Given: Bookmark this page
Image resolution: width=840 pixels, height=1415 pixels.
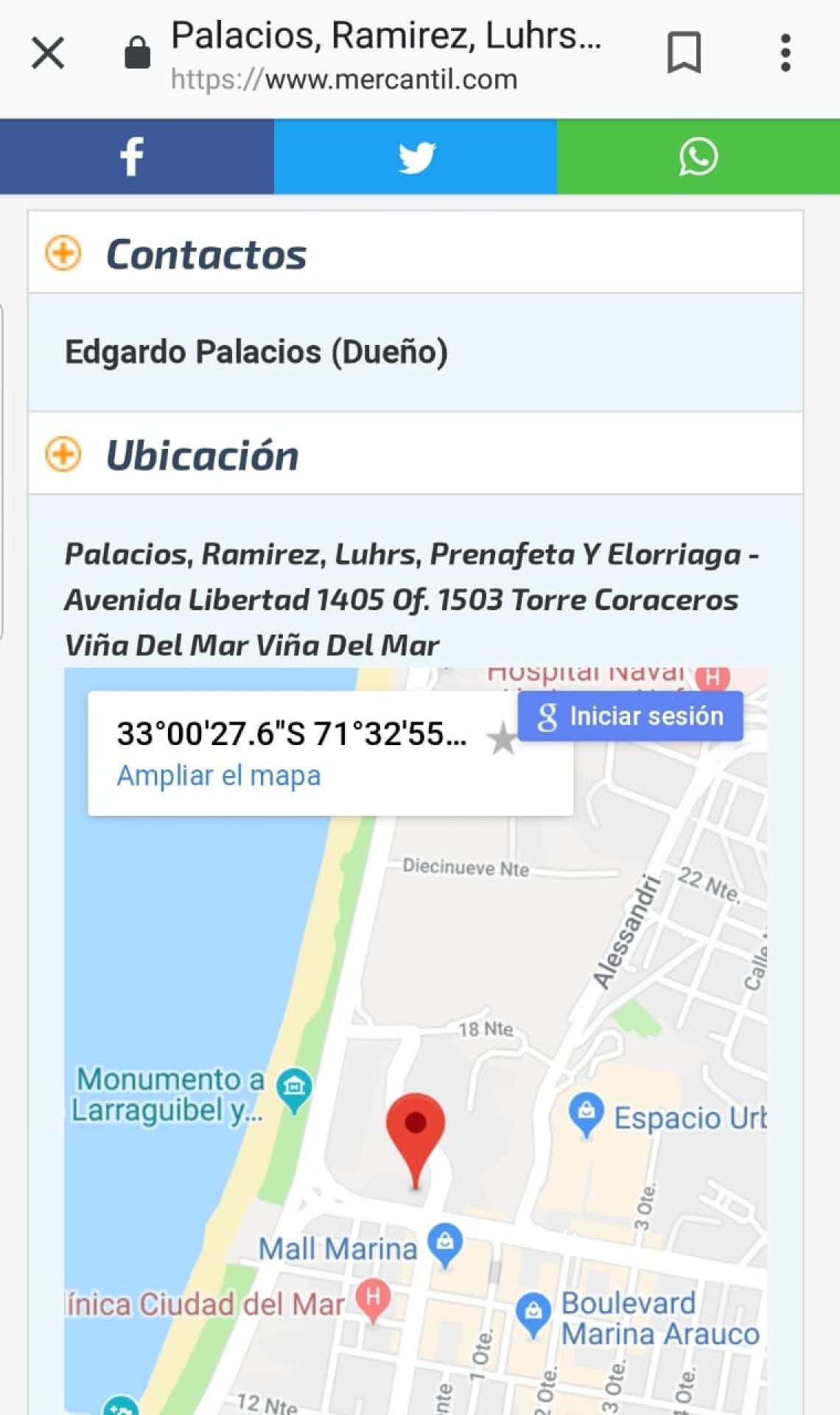Looking at the screenshot, I should tap(683, 53).
